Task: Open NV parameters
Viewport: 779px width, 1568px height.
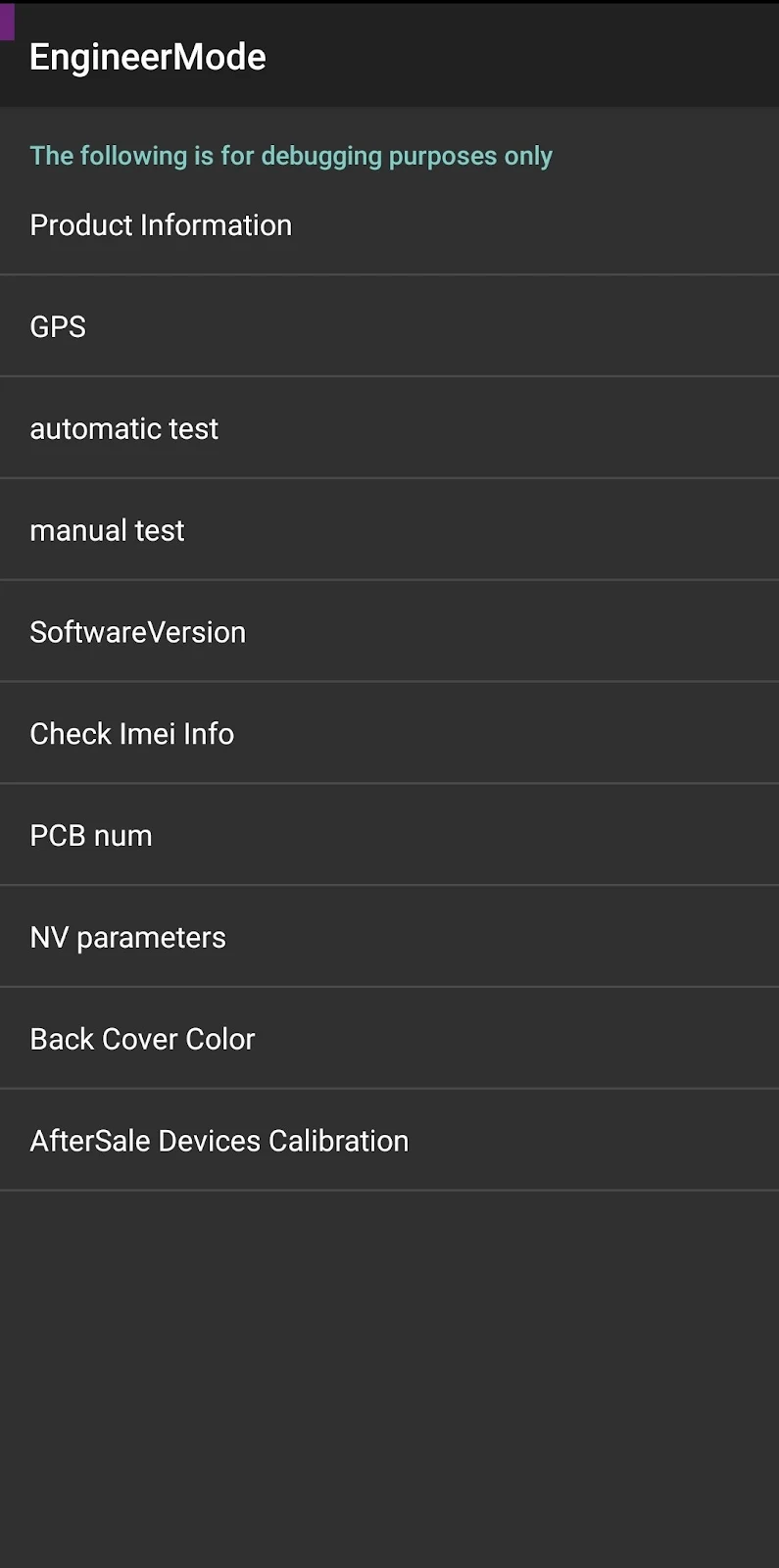Action: pos(389,937)
